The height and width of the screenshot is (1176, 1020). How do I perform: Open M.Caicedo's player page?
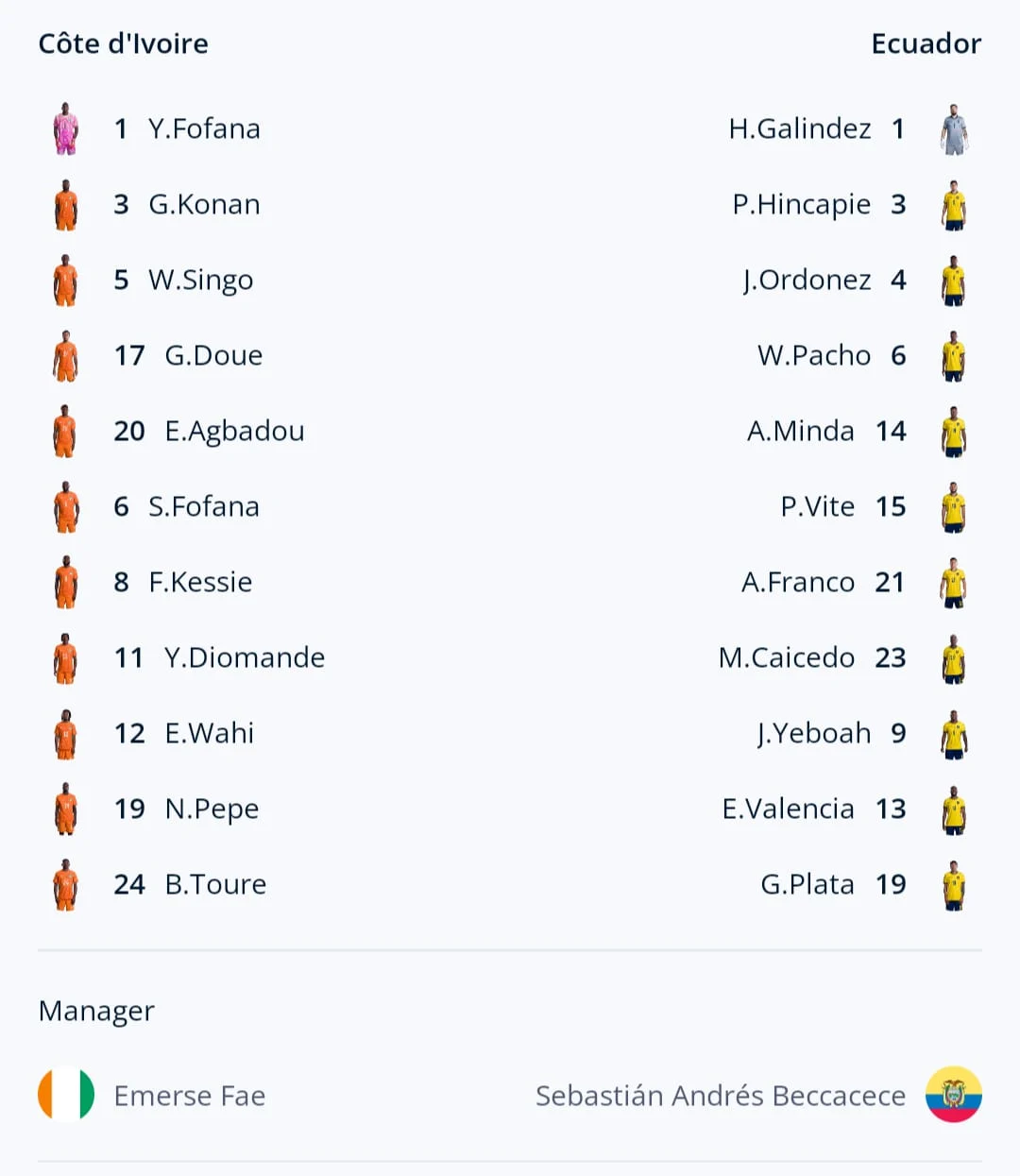(x=787, y=657)
